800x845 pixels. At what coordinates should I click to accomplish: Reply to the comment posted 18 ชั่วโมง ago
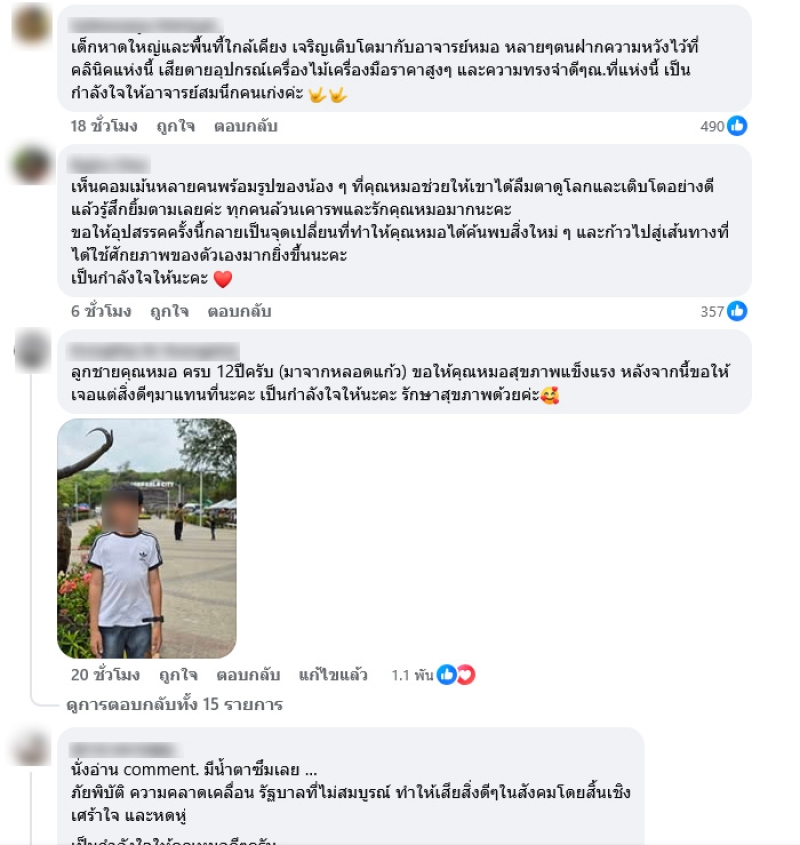(245, 126)
